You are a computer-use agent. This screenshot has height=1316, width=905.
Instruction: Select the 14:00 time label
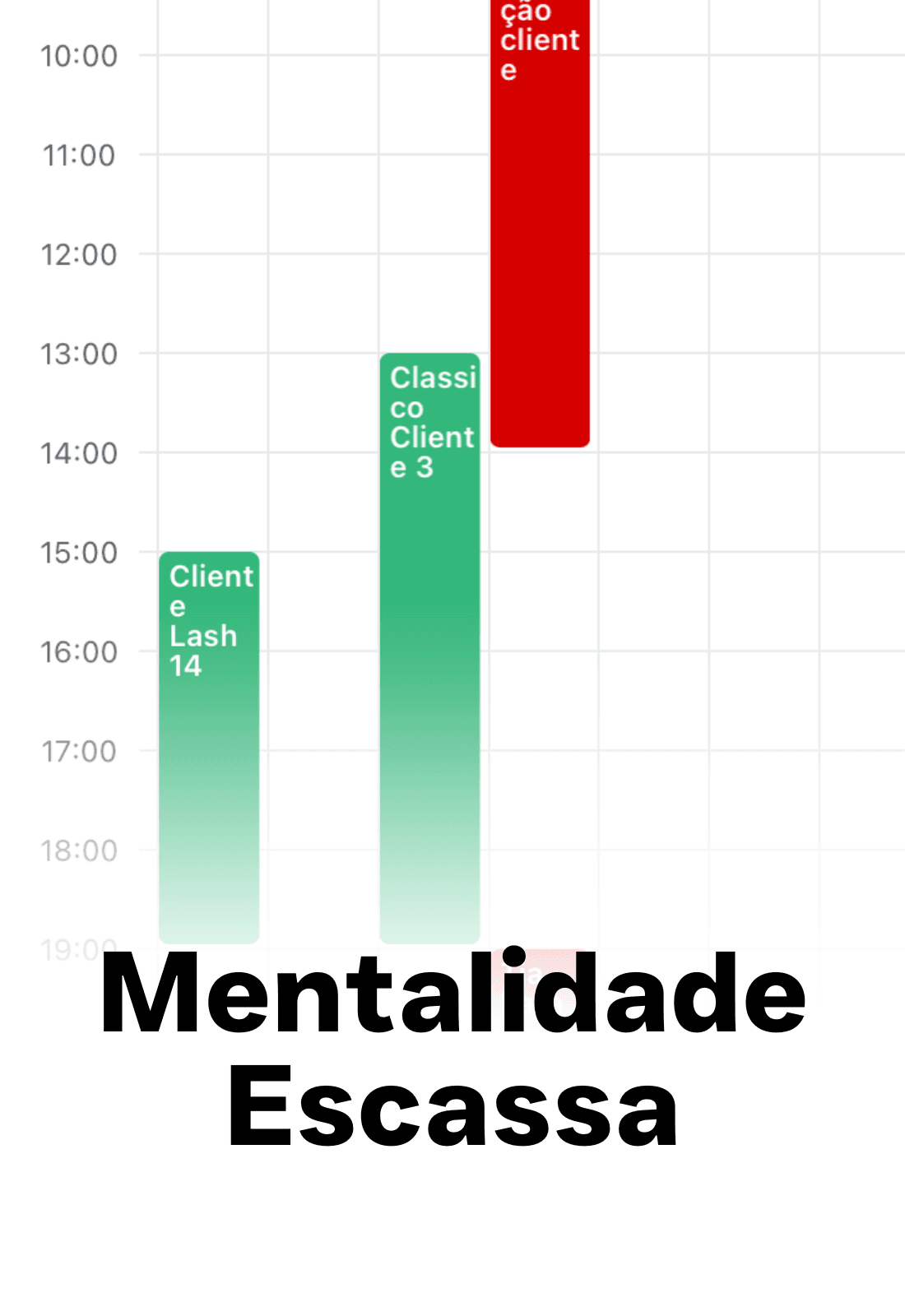tap(79, 452)
